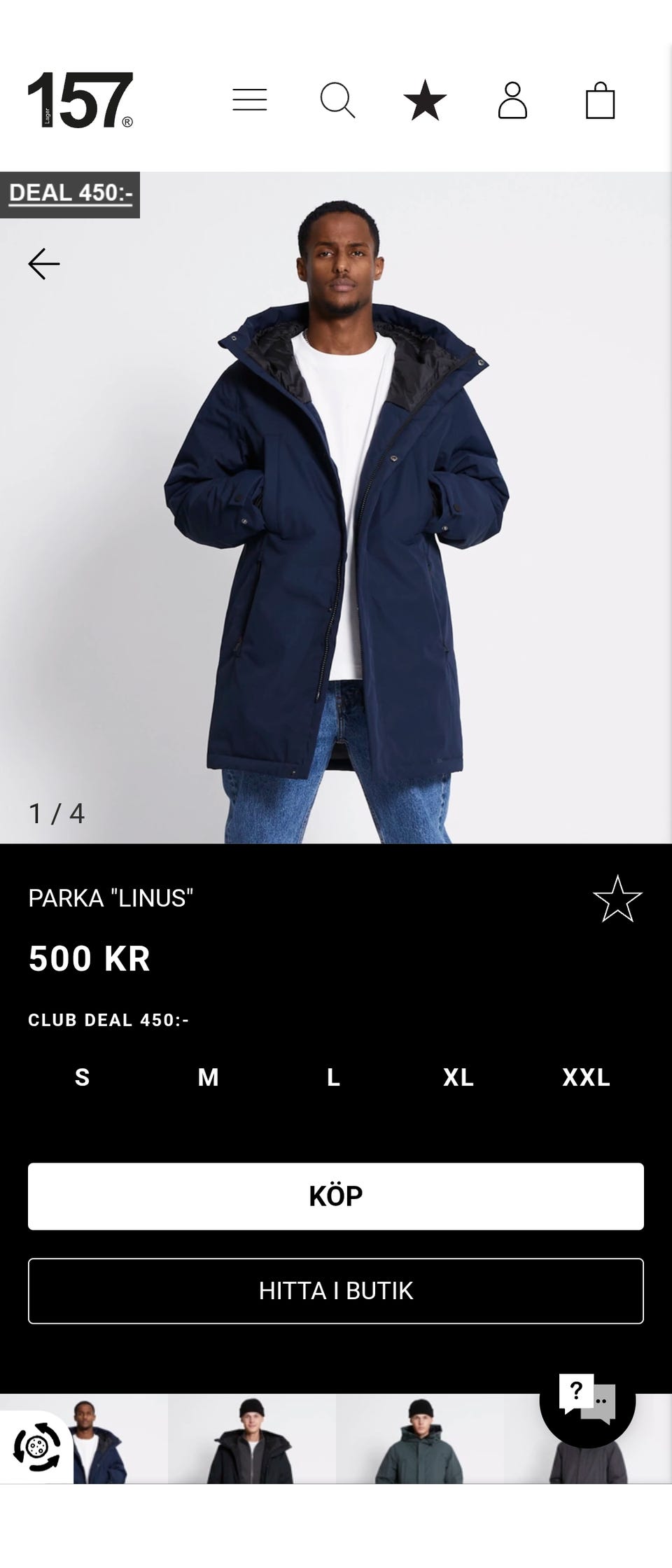Choose size L
The width and height of the screenshot is (672, 1568).
tap(334, 1077)
